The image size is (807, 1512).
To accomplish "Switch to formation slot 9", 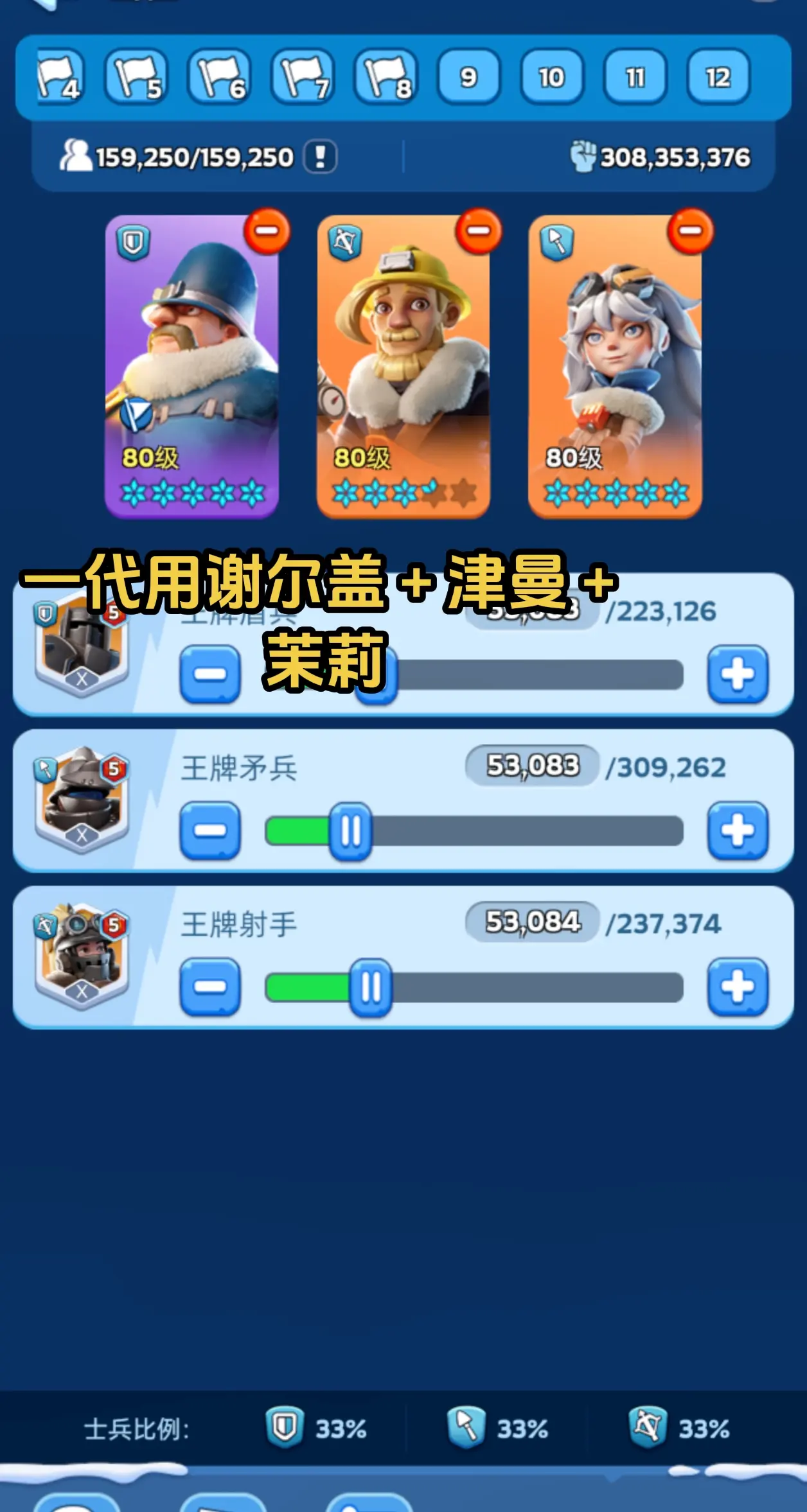I will click(x=468, y=77).
